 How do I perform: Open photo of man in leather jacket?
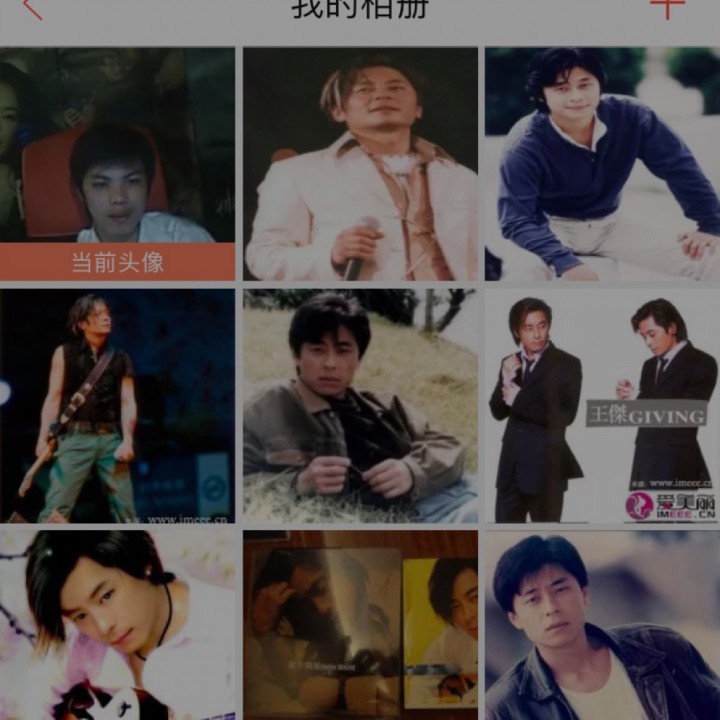(602, 625)
